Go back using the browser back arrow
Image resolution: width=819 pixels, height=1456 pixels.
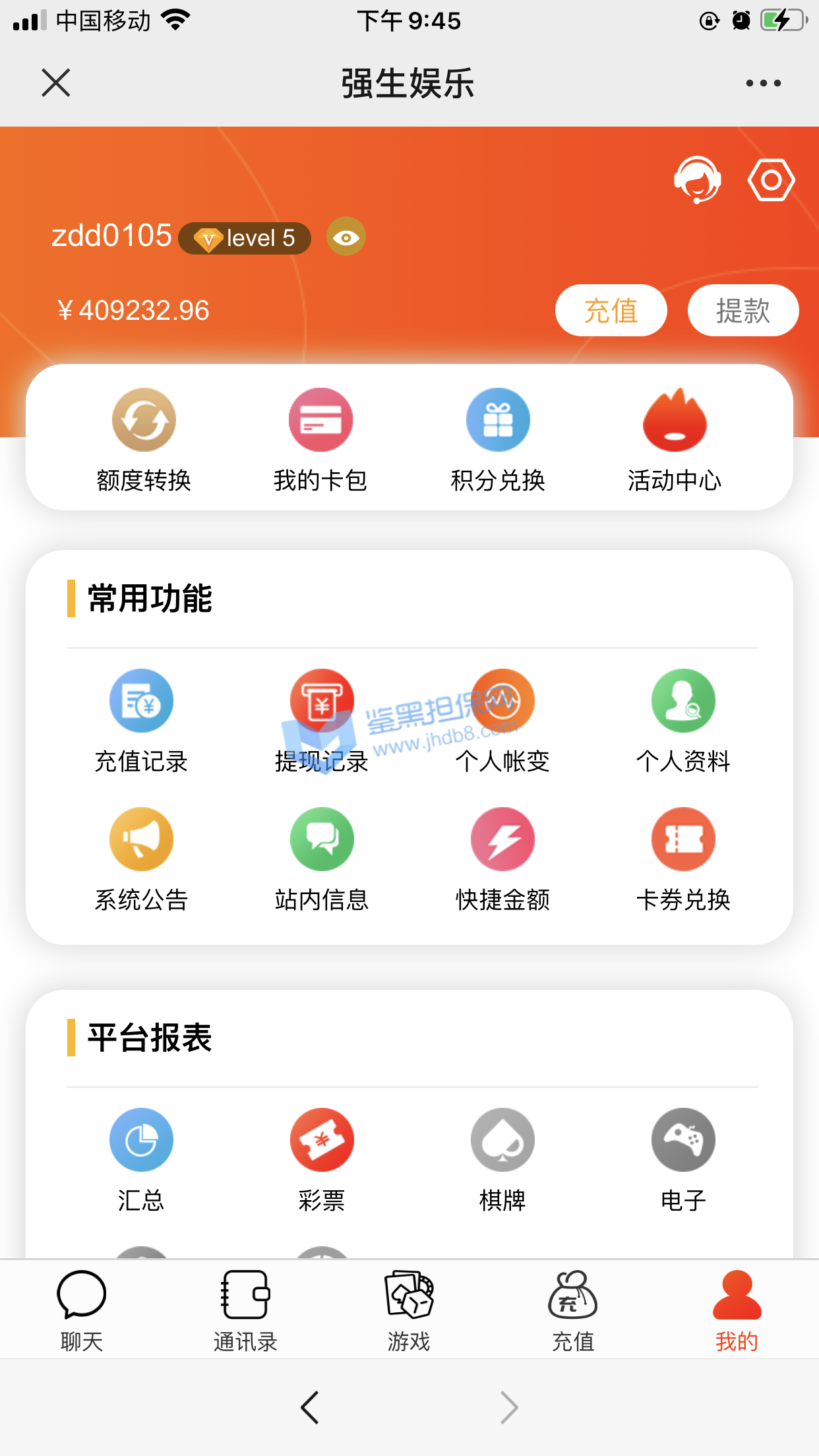(x=310, y=1407)
